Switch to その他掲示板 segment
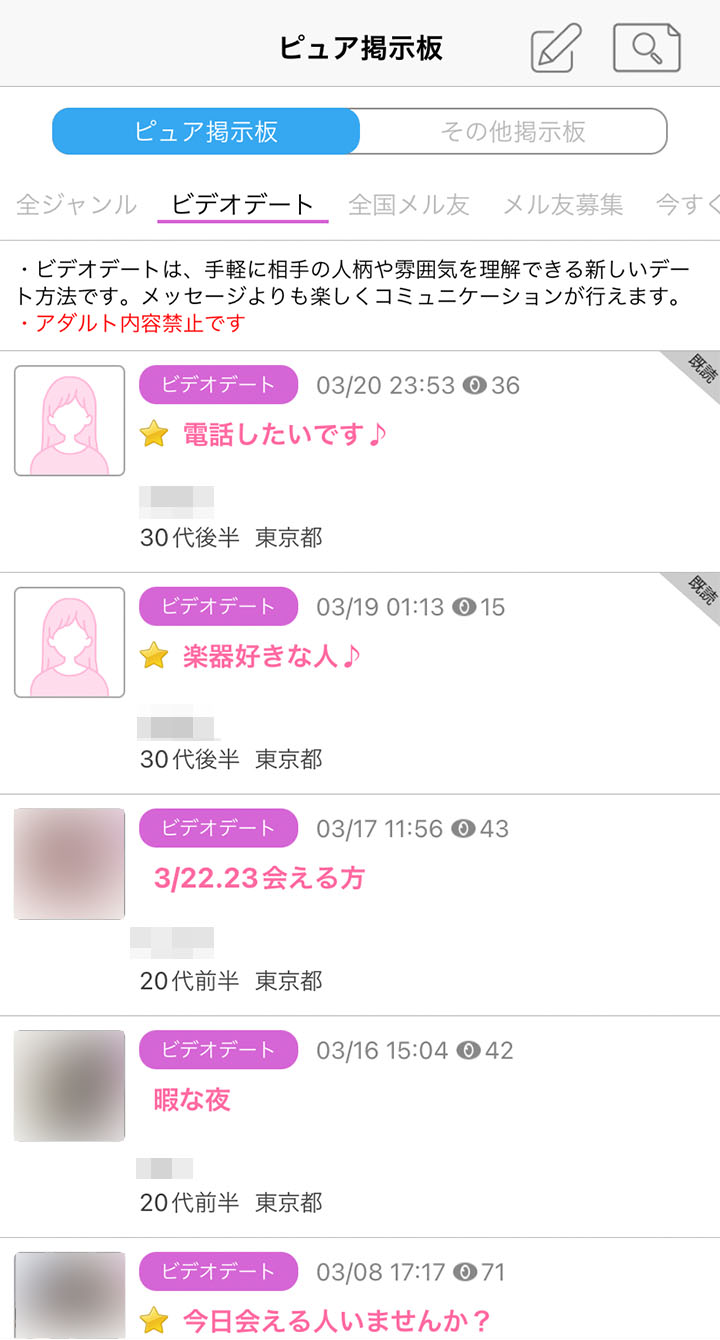Screen dimensions: 720x1340 [512, 131]
